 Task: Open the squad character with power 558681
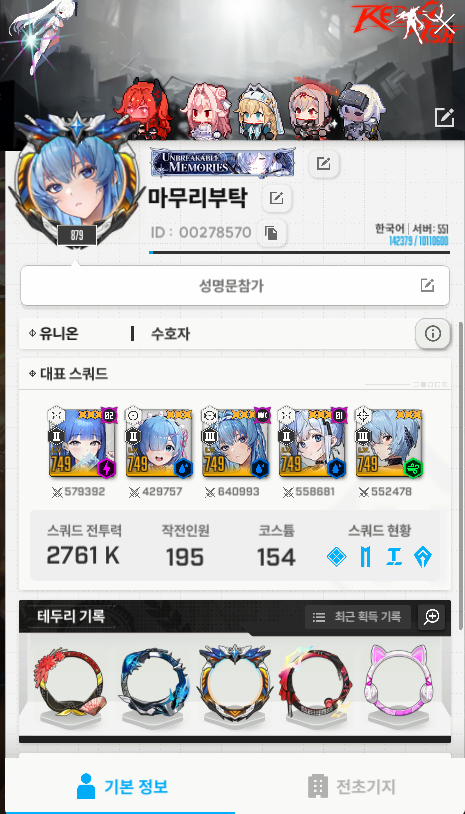tap(313, 443)
